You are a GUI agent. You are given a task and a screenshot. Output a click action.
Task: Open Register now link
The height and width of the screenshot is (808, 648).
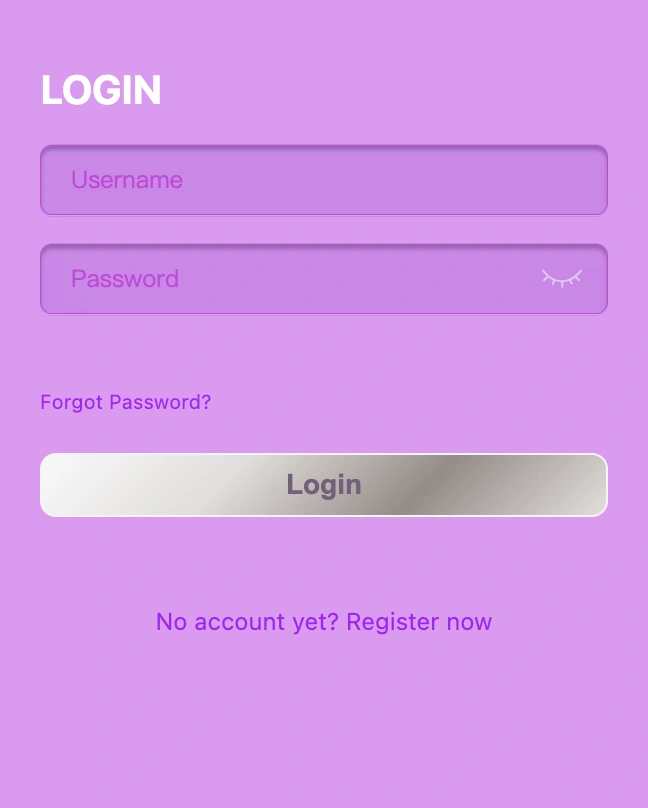click(419, 622)
